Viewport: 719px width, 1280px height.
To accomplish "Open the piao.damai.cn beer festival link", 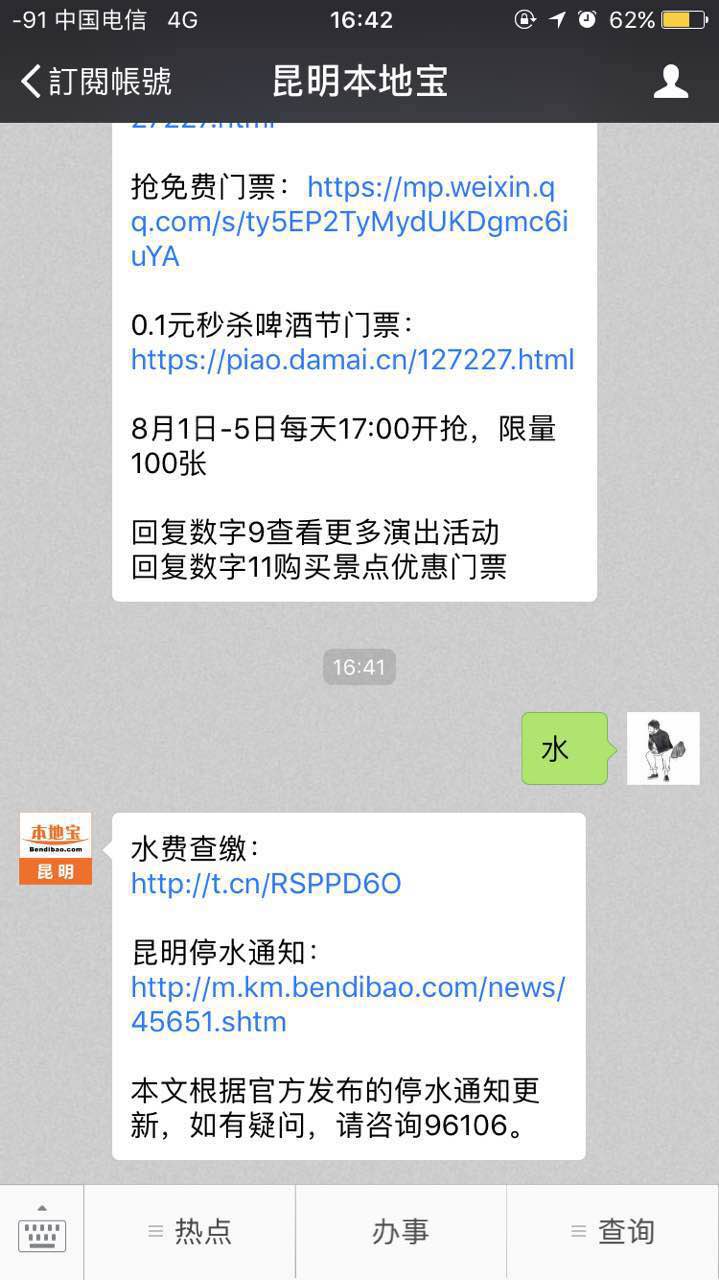I will (x=352, y=359).
